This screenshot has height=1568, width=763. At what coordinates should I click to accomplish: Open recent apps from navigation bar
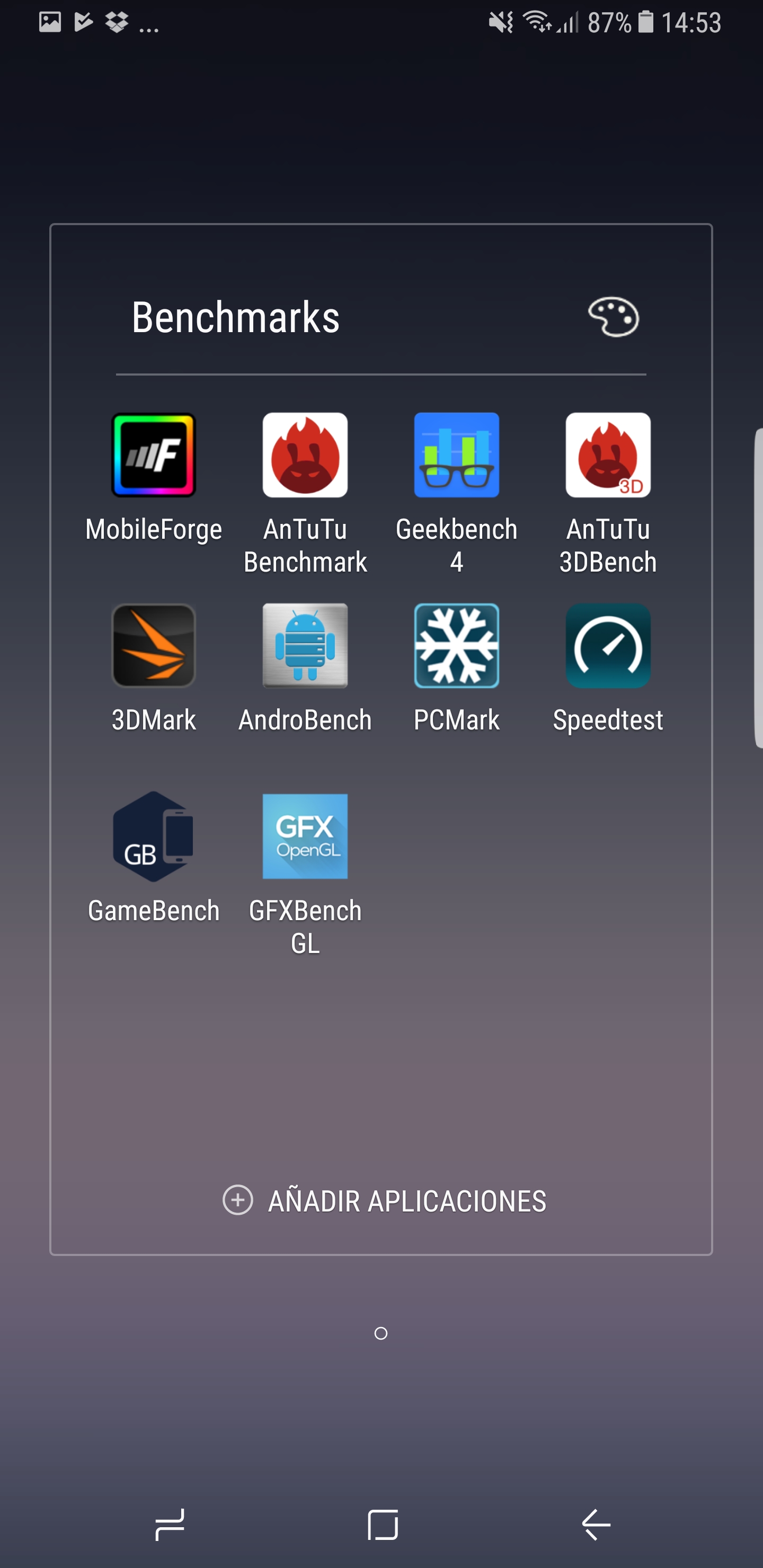(169, 1525)
